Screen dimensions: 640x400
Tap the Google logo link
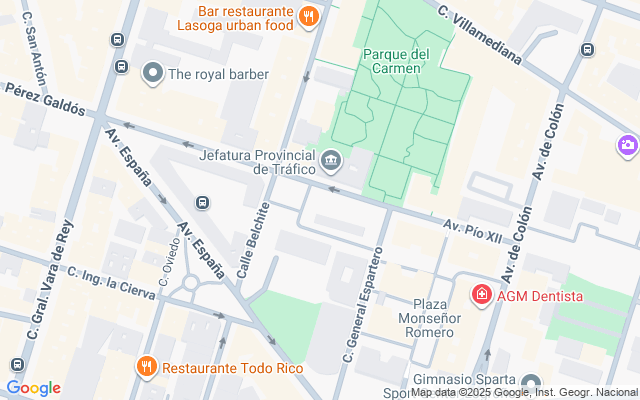click(33, 388)
